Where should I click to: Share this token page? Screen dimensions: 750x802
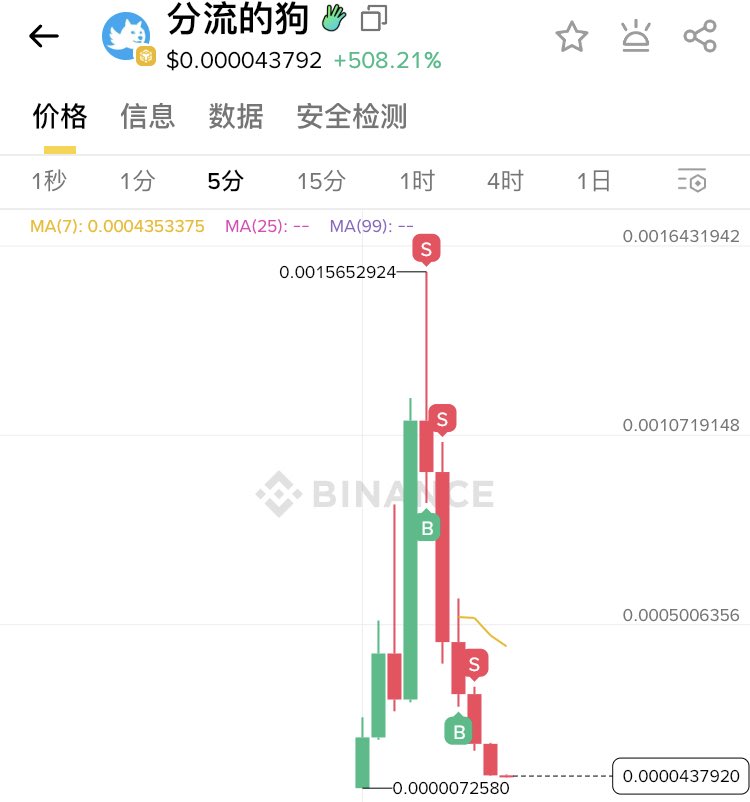coord(700,37)
